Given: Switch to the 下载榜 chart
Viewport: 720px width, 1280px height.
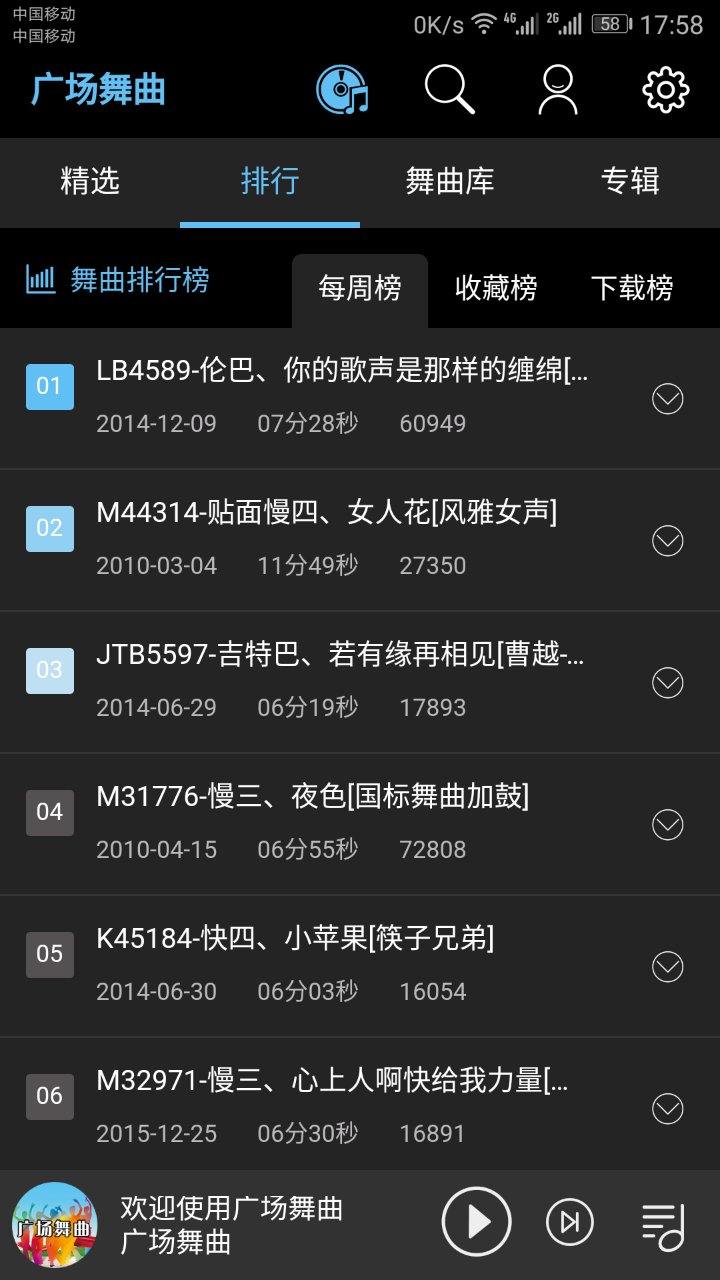Looking at the screenshot, I should [x=633, y=289].
